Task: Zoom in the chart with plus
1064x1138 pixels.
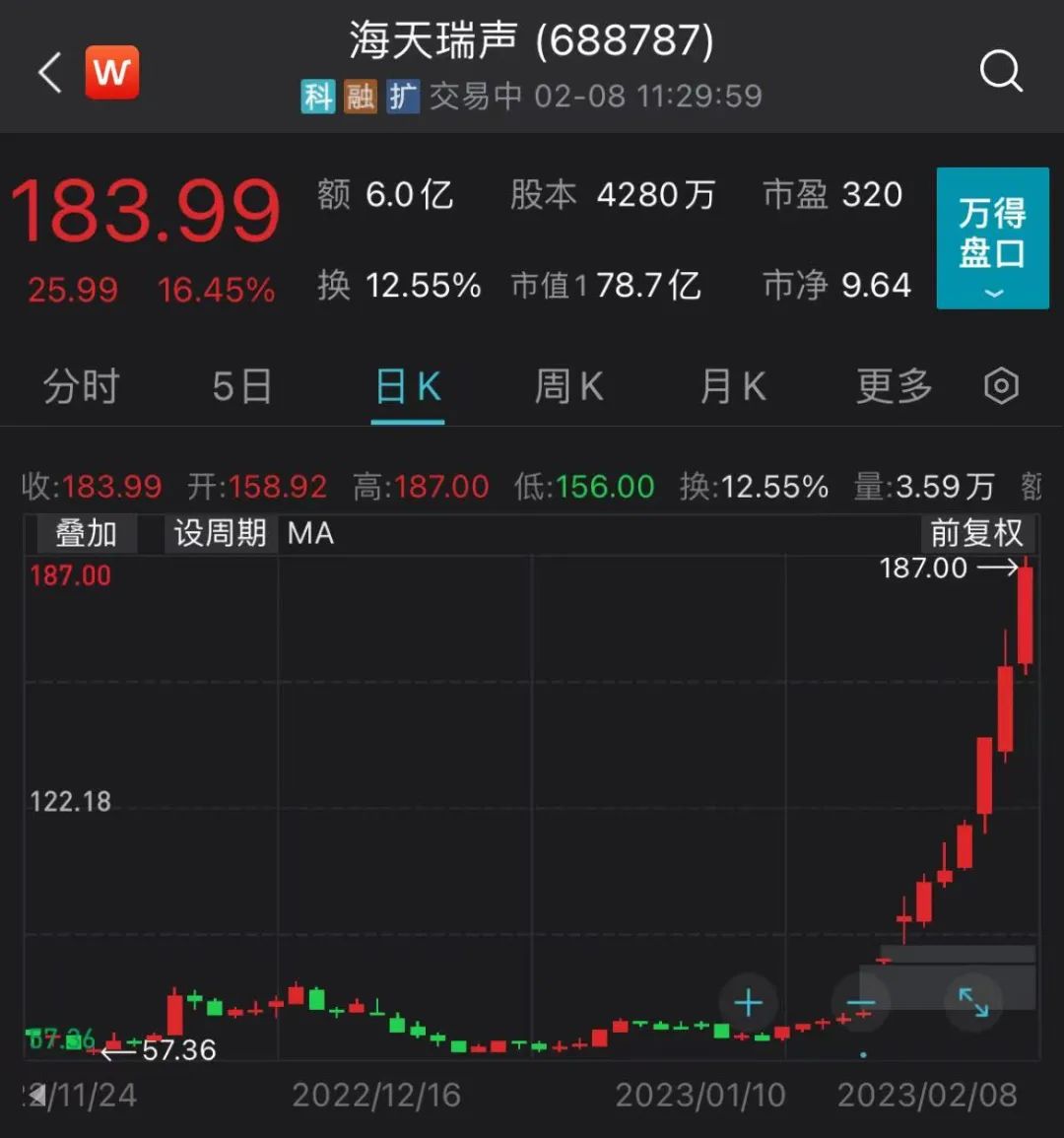Action: coord(749,1003)
